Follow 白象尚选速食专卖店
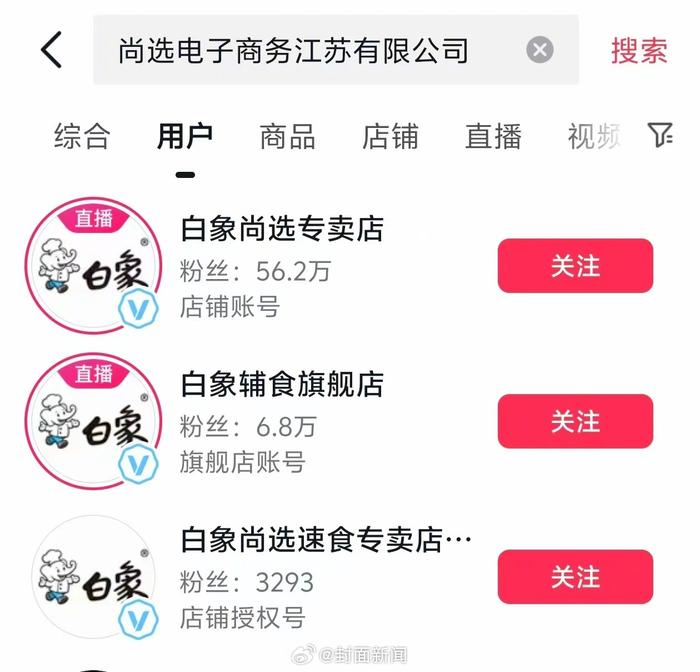Screen dimensions: 700x672 point(575,577)
